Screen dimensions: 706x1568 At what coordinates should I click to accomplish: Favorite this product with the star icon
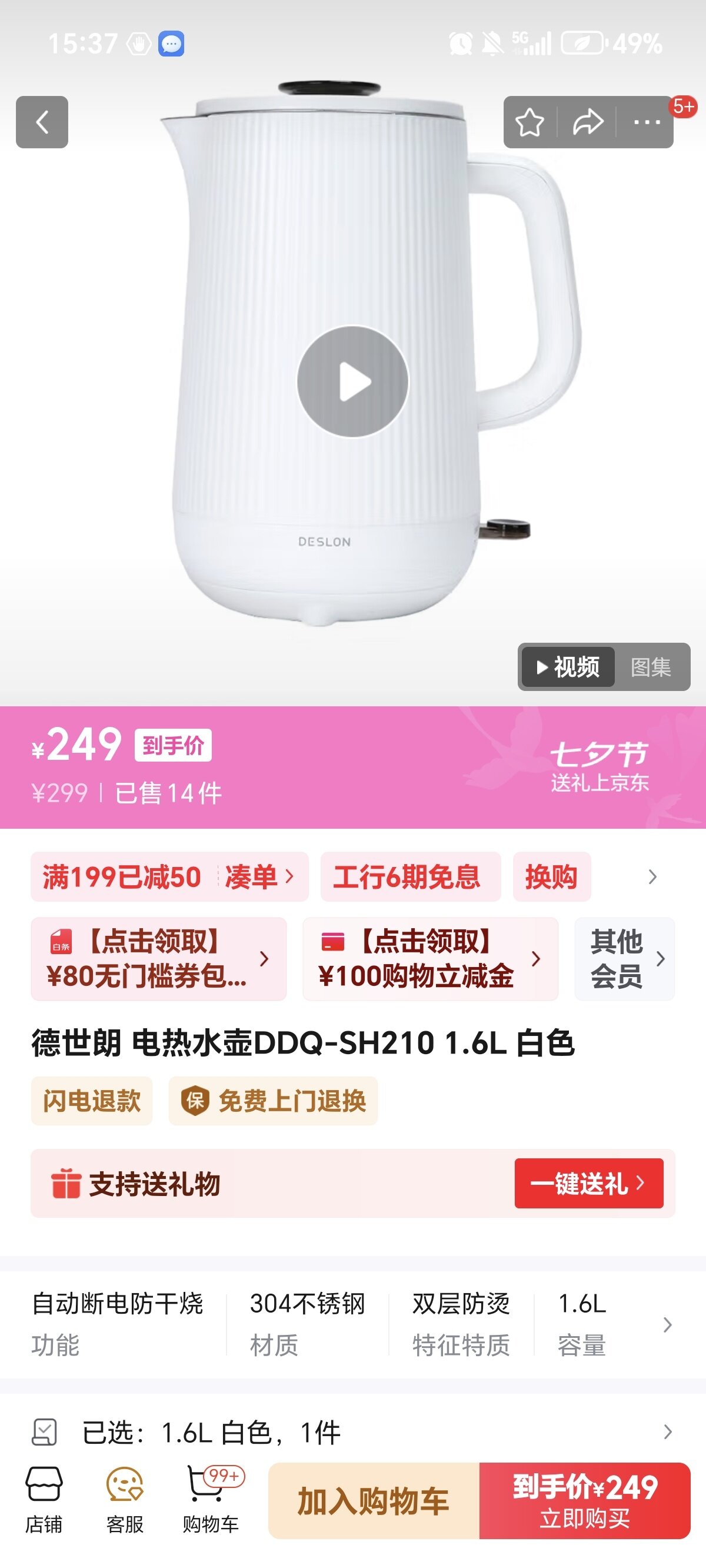529,122
